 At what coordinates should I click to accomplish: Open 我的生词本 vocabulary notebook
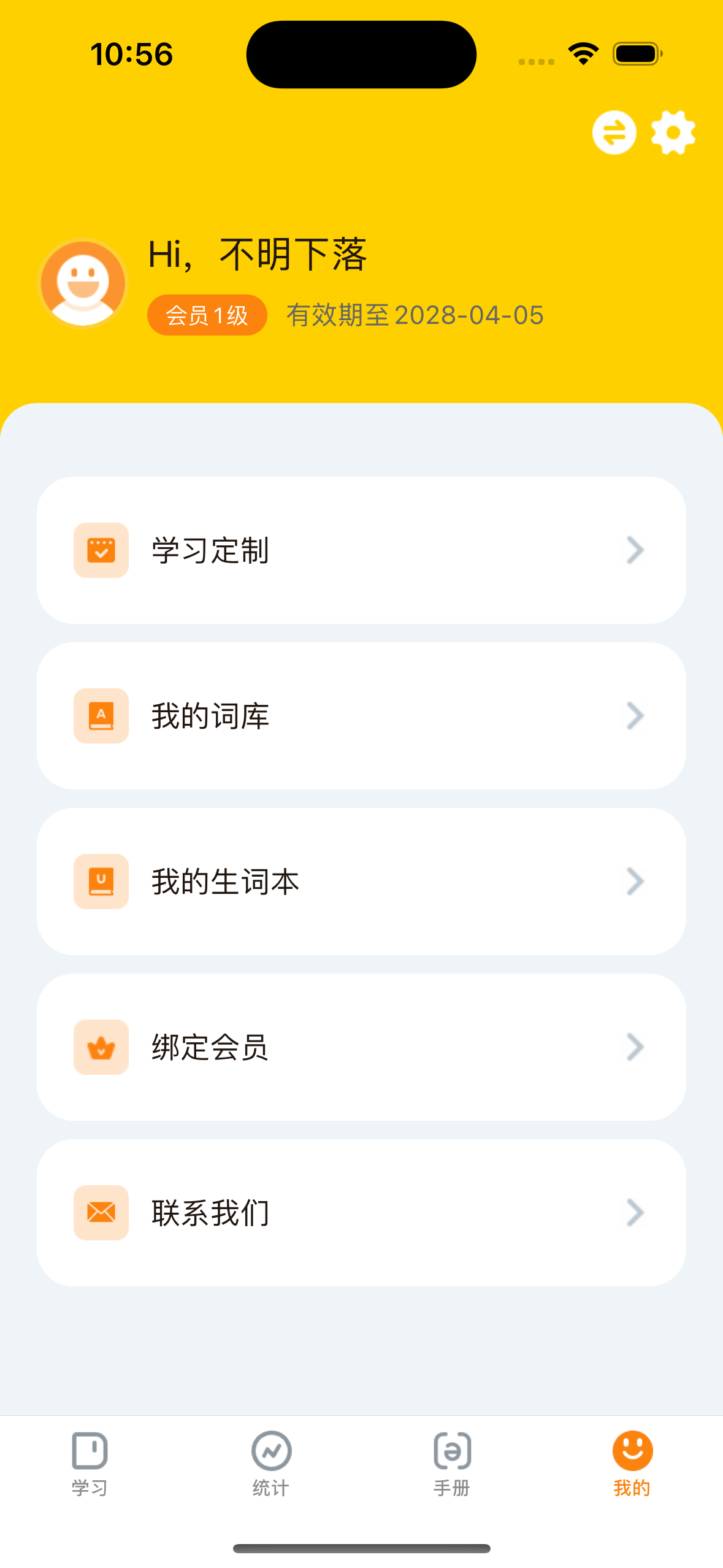(x=361, y=882)
